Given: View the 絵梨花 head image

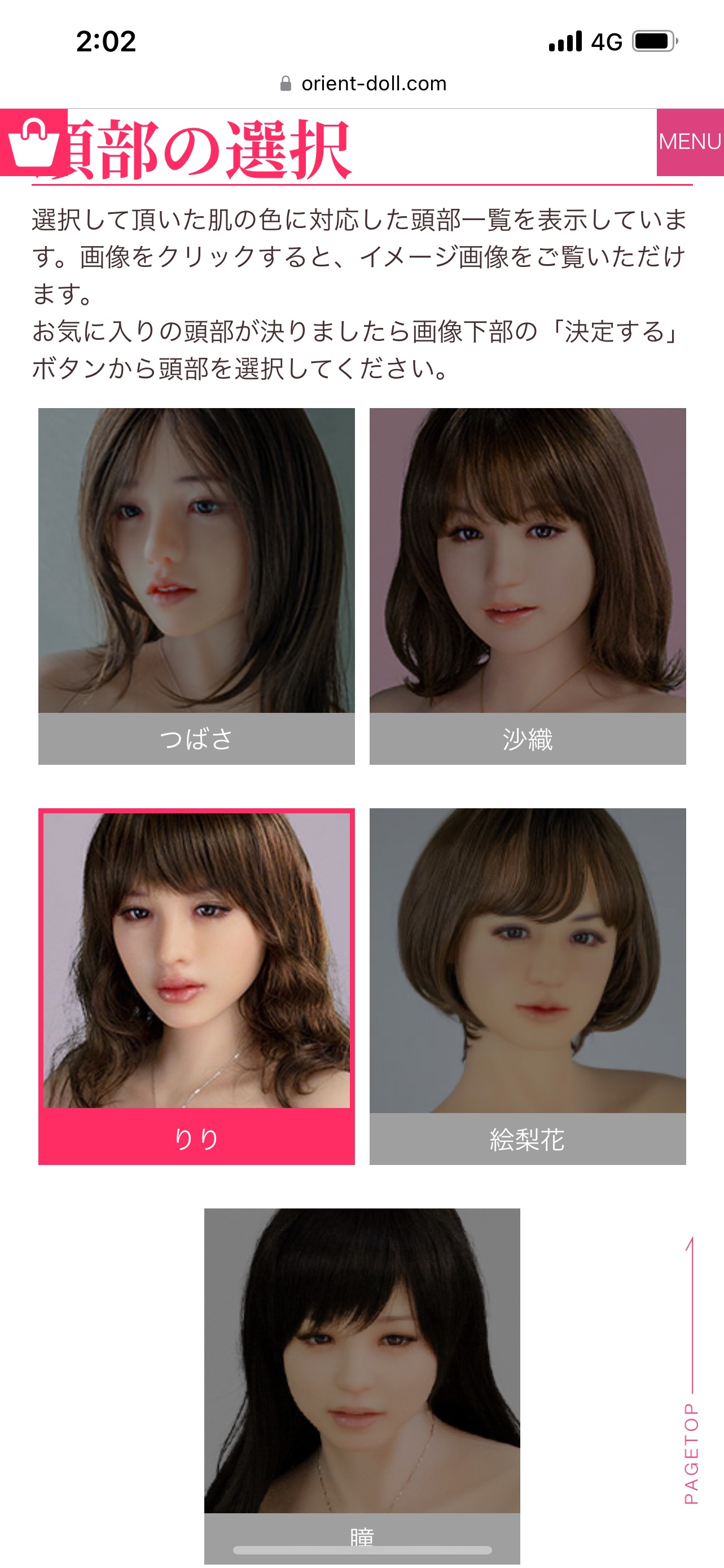Looking at the screenshot, I should point(527,961).
